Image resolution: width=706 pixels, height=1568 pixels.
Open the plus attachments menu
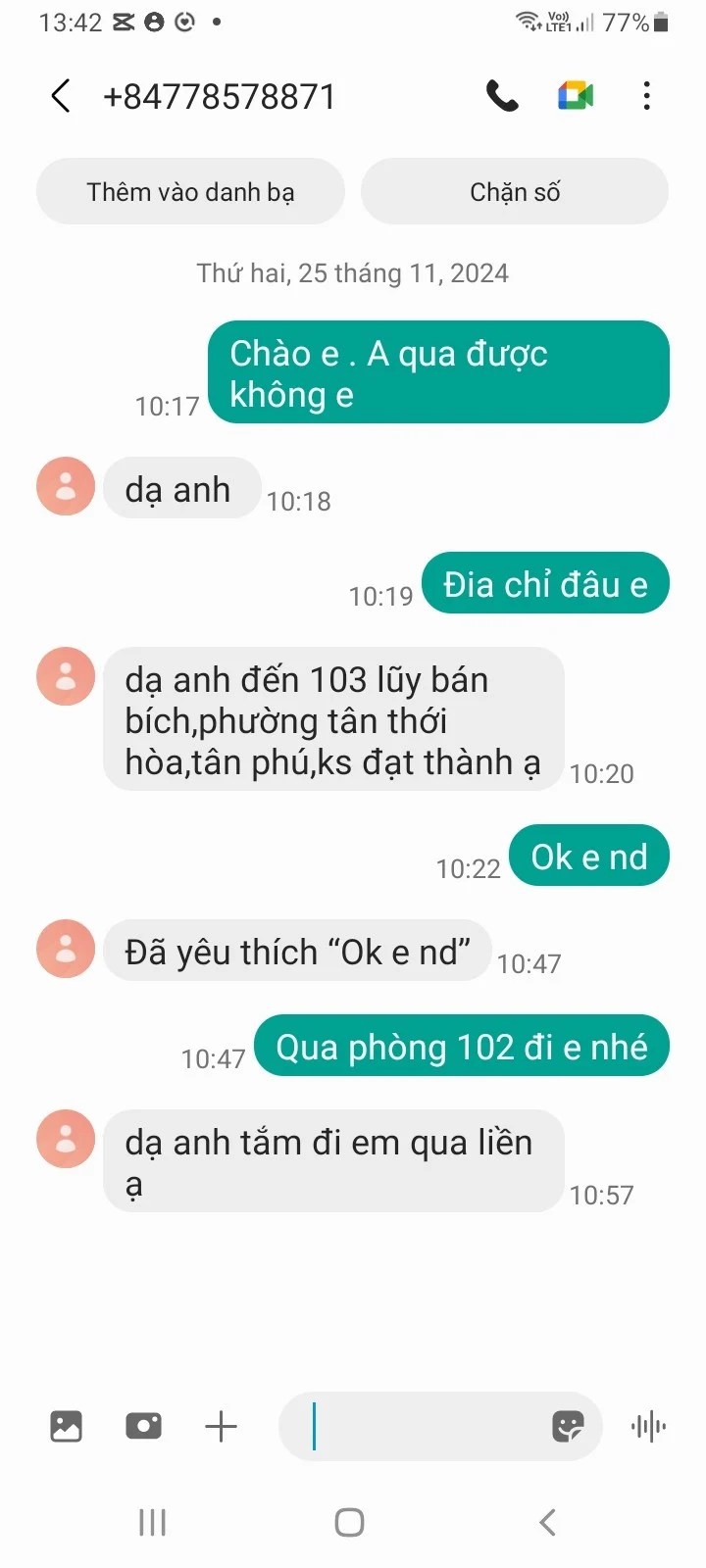221,1426
